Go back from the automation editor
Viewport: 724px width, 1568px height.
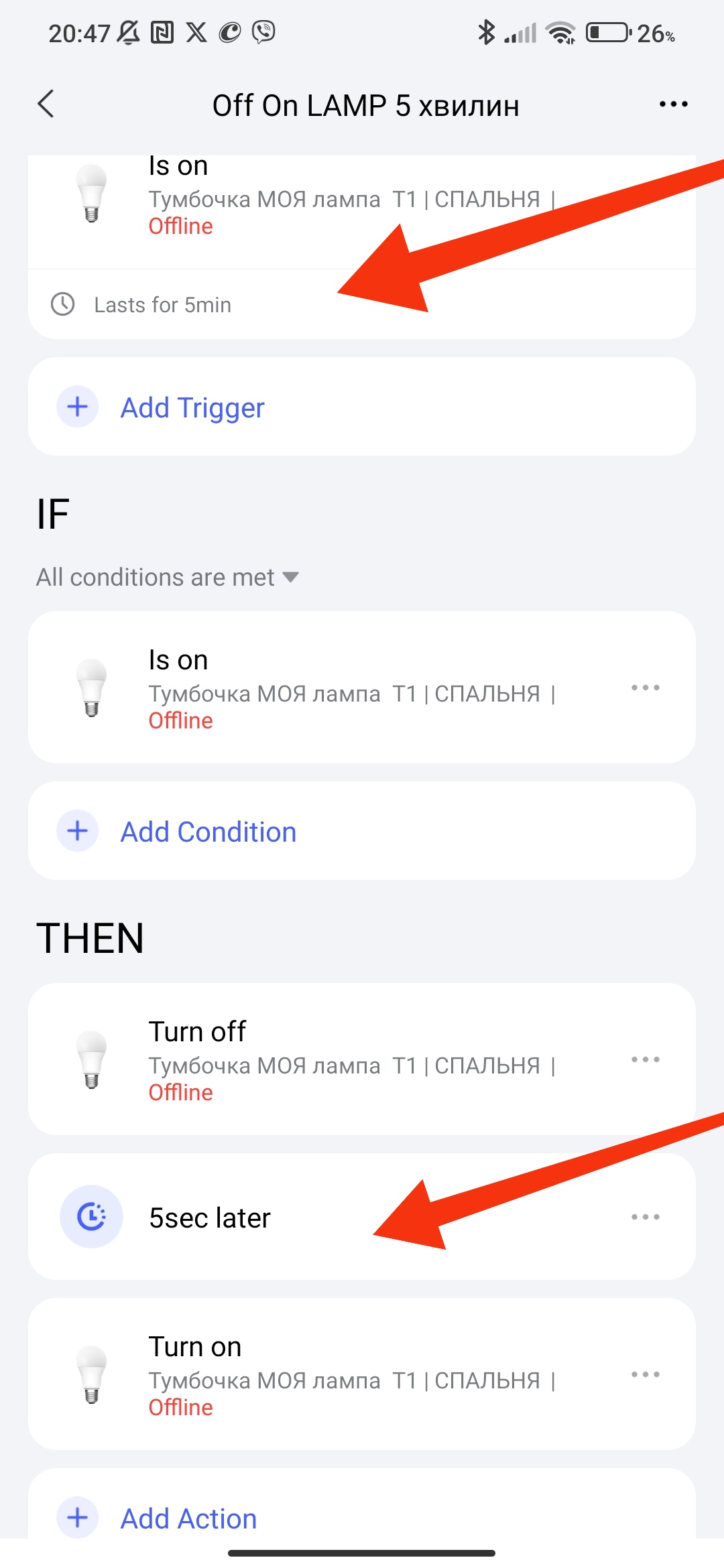(x=46, y=105)
